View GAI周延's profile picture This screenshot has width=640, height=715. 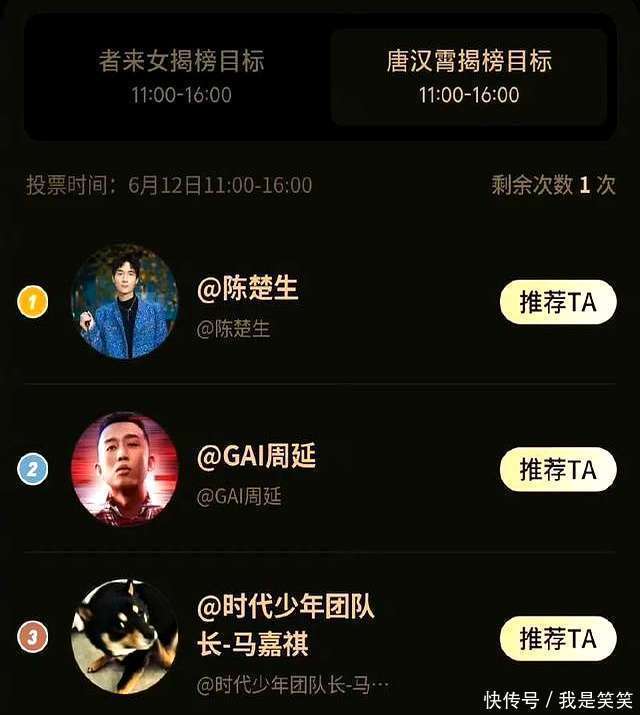click(x=125, y=468)
